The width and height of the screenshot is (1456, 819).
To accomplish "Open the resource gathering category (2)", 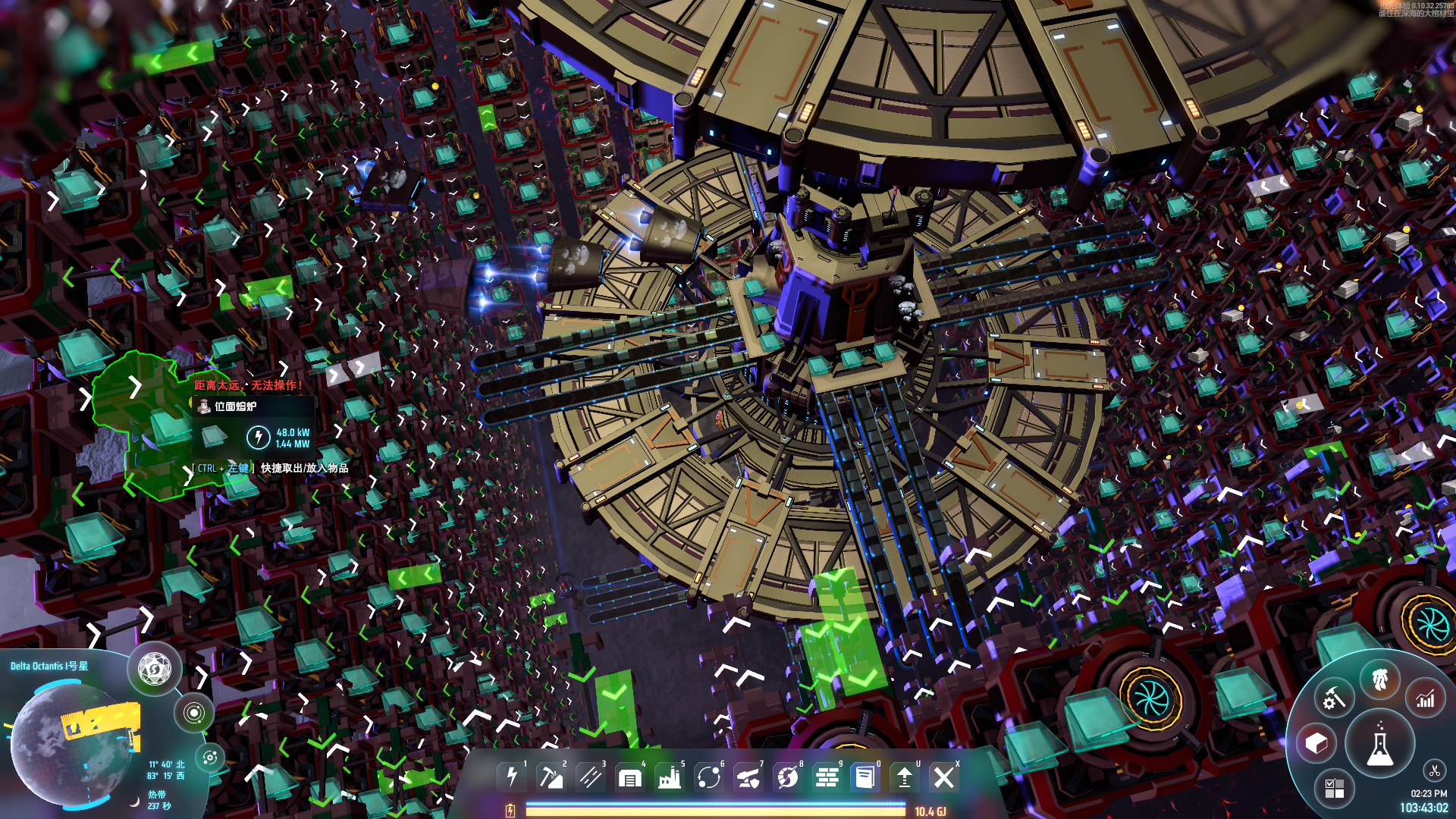I will click(551, 777).
